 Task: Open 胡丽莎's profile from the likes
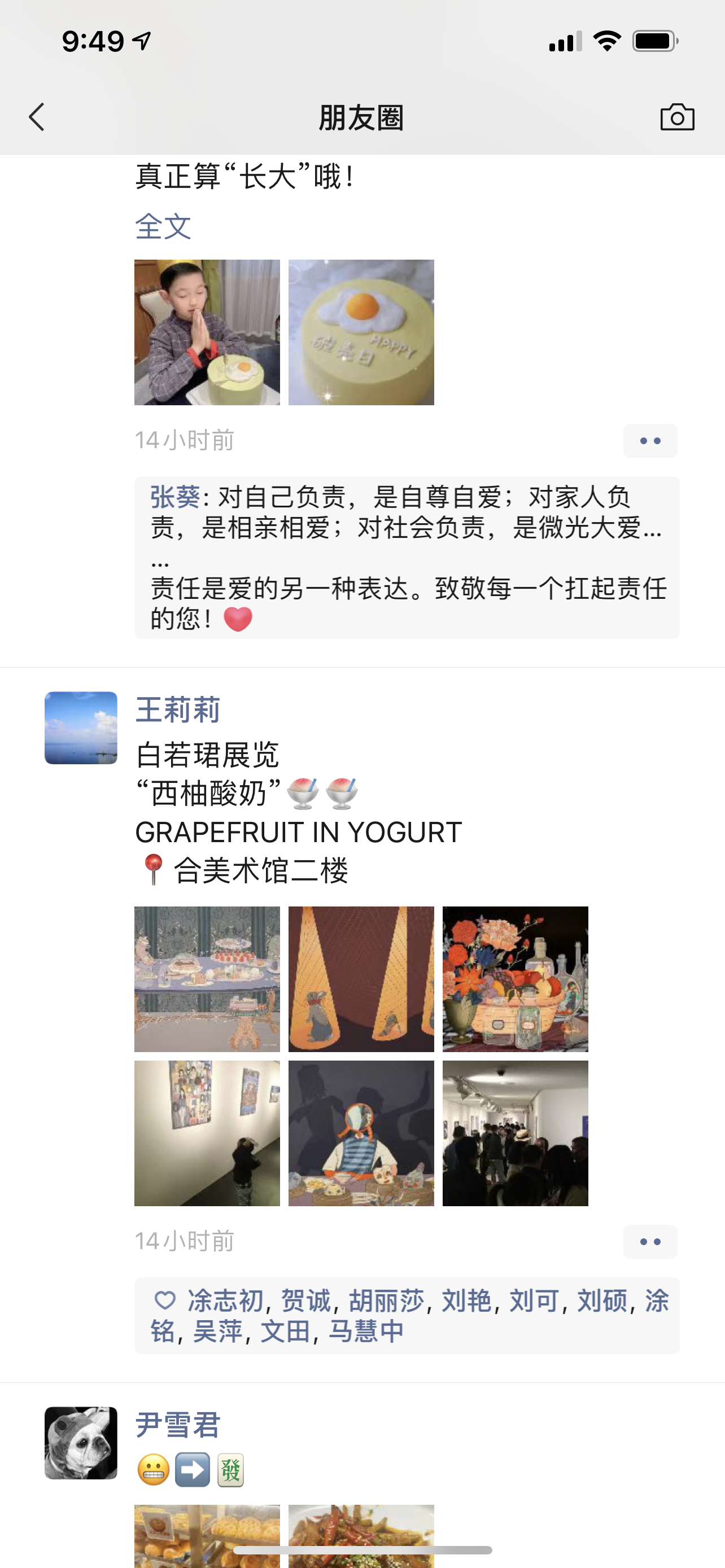pos(386,1301)
